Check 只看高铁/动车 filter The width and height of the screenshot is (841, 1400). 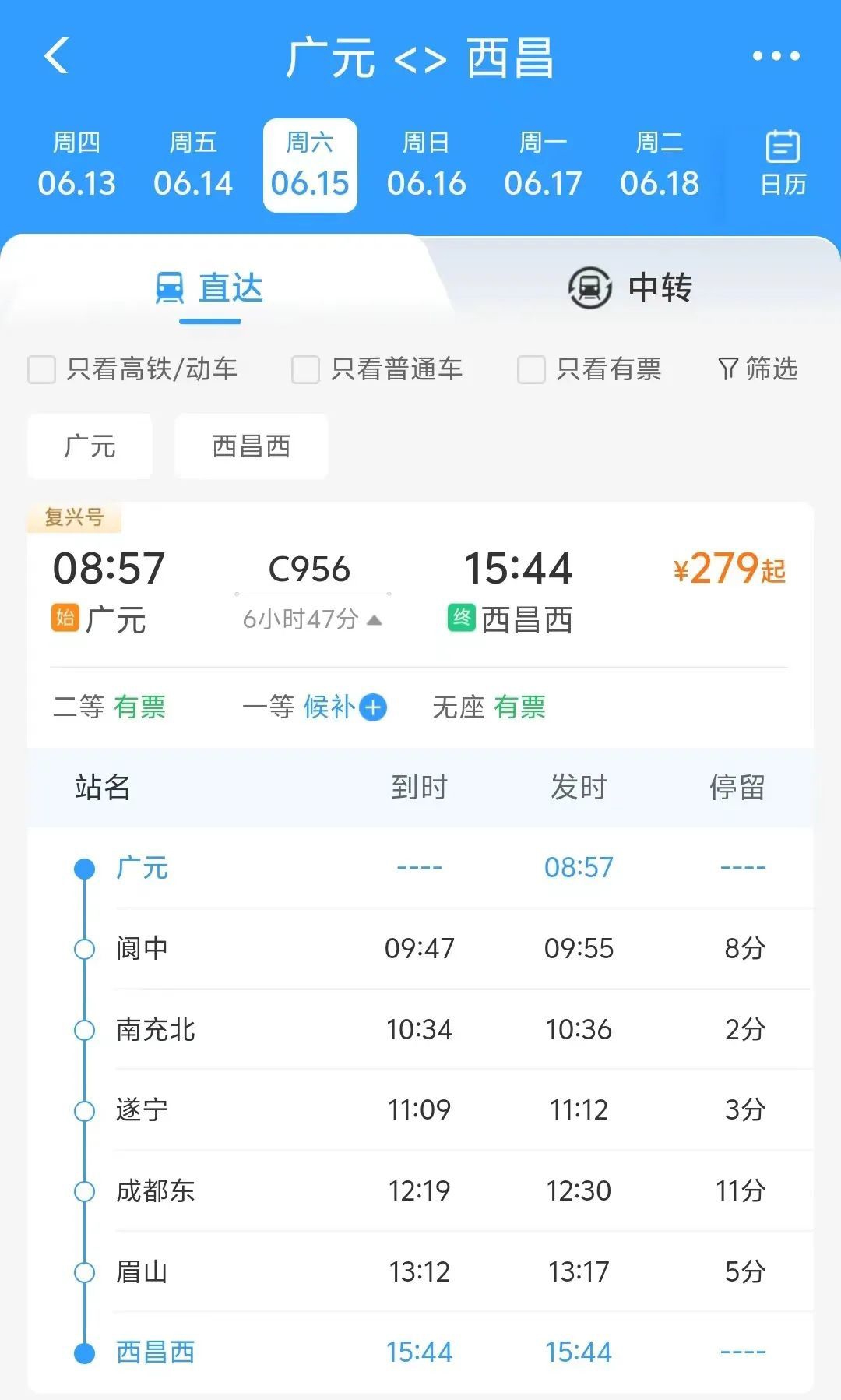(x=42, y=369)
